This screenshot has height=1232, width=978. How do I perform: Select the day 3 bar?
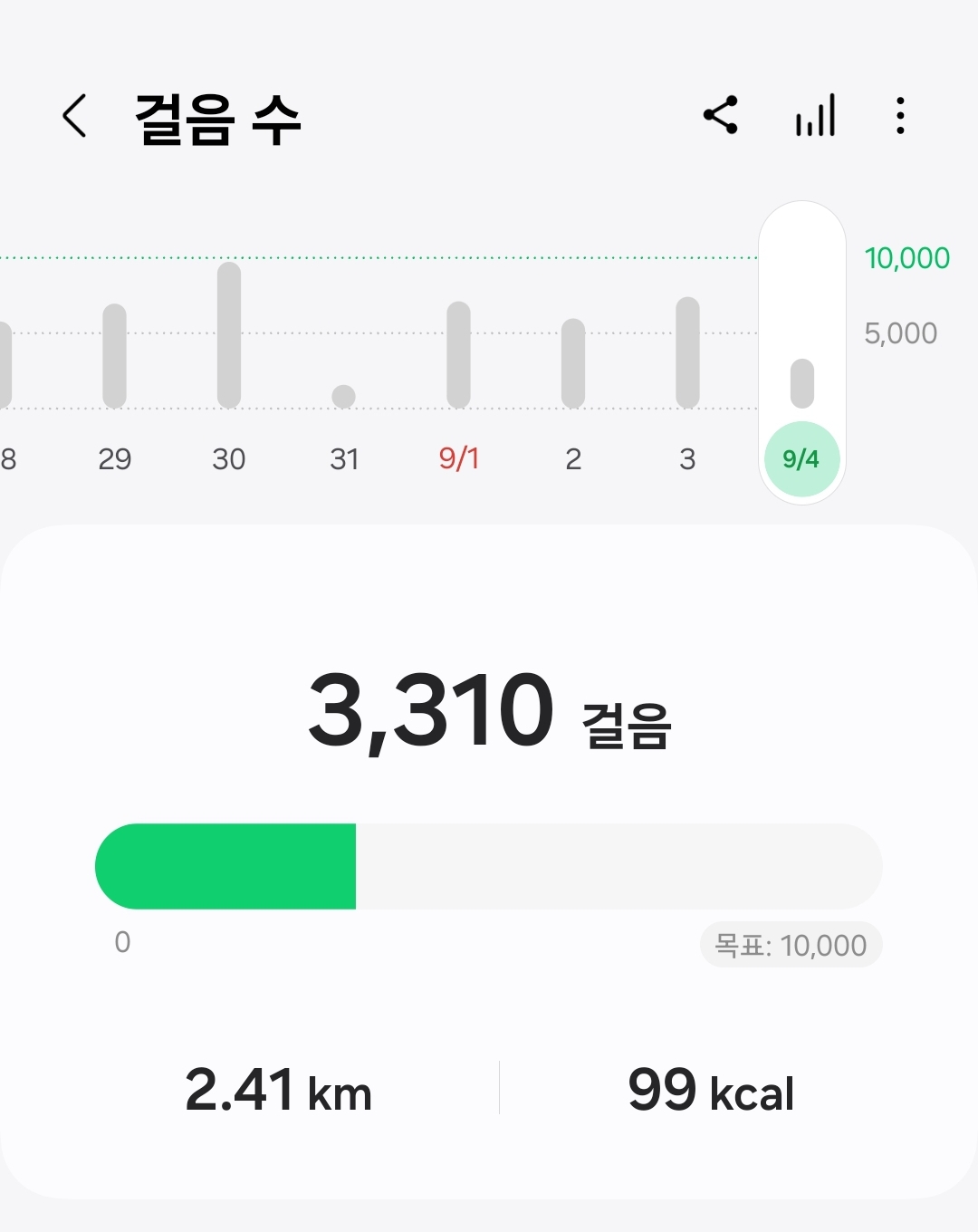[x=687, y=352]
